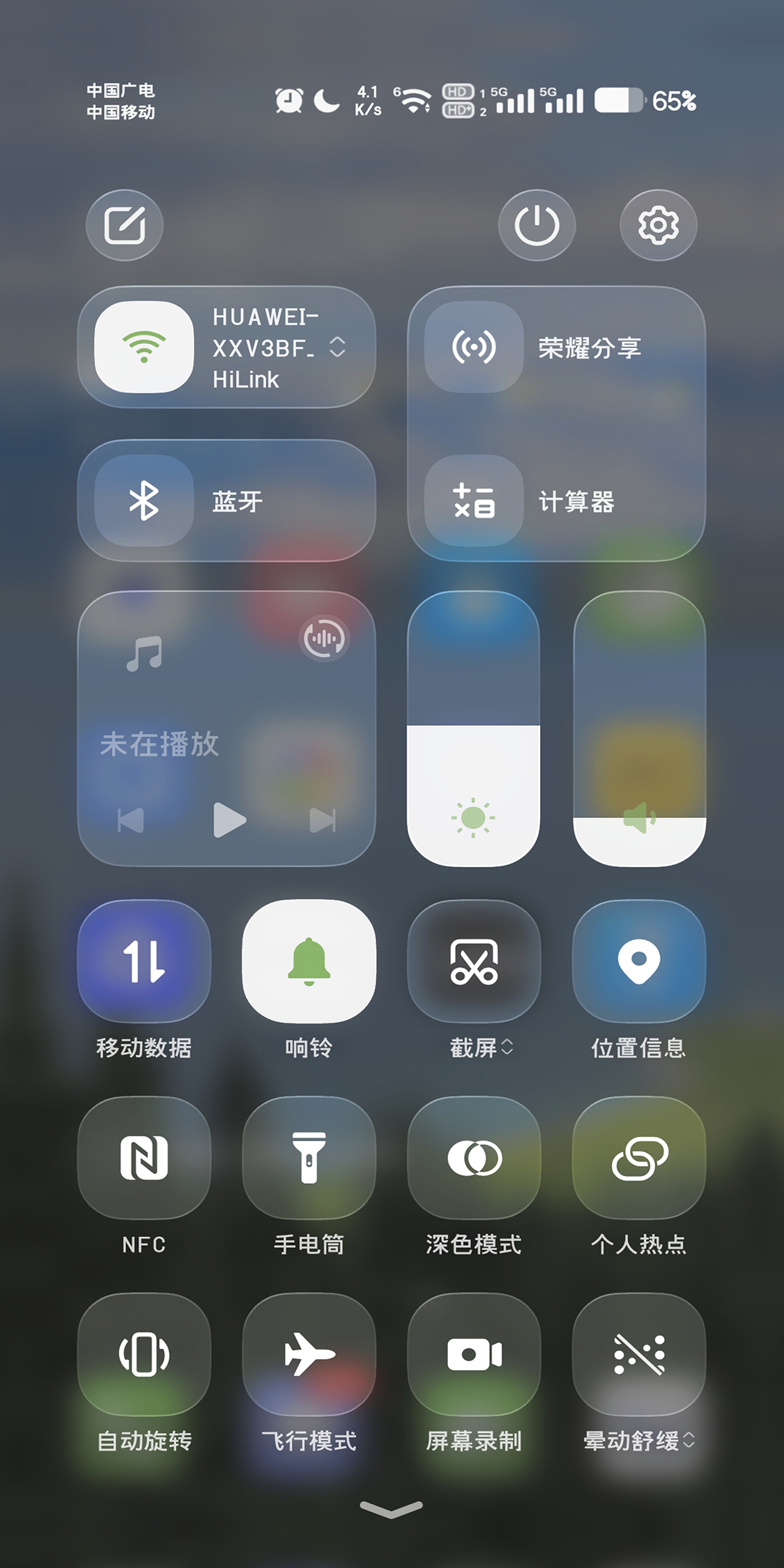This screenshot has width=784, height=1568.
Task: Open the audio output switch icon
Action: [324, 639]
